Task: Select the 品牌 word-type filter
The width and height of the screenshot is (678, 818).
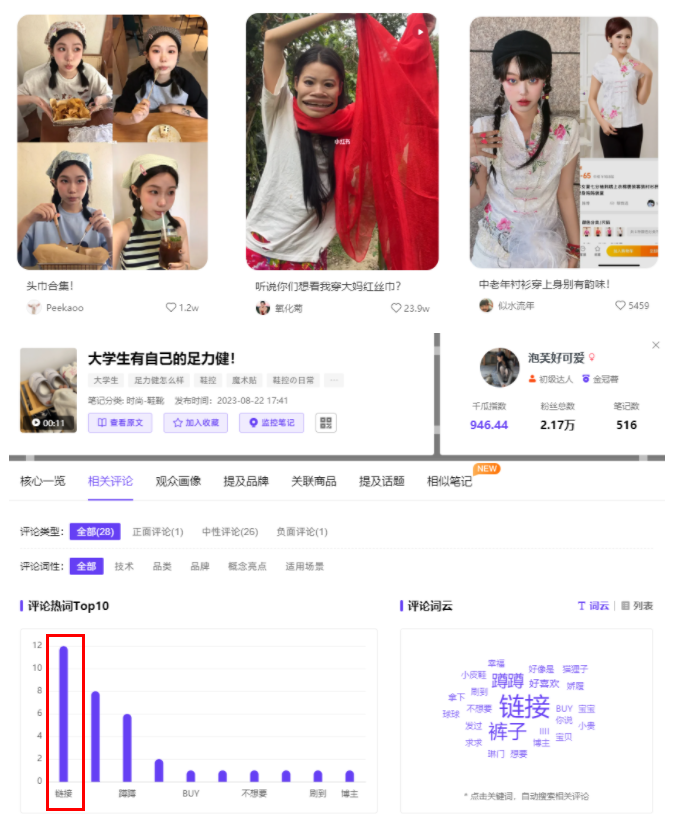Action: pyautogui.click(x=200, y=566)
